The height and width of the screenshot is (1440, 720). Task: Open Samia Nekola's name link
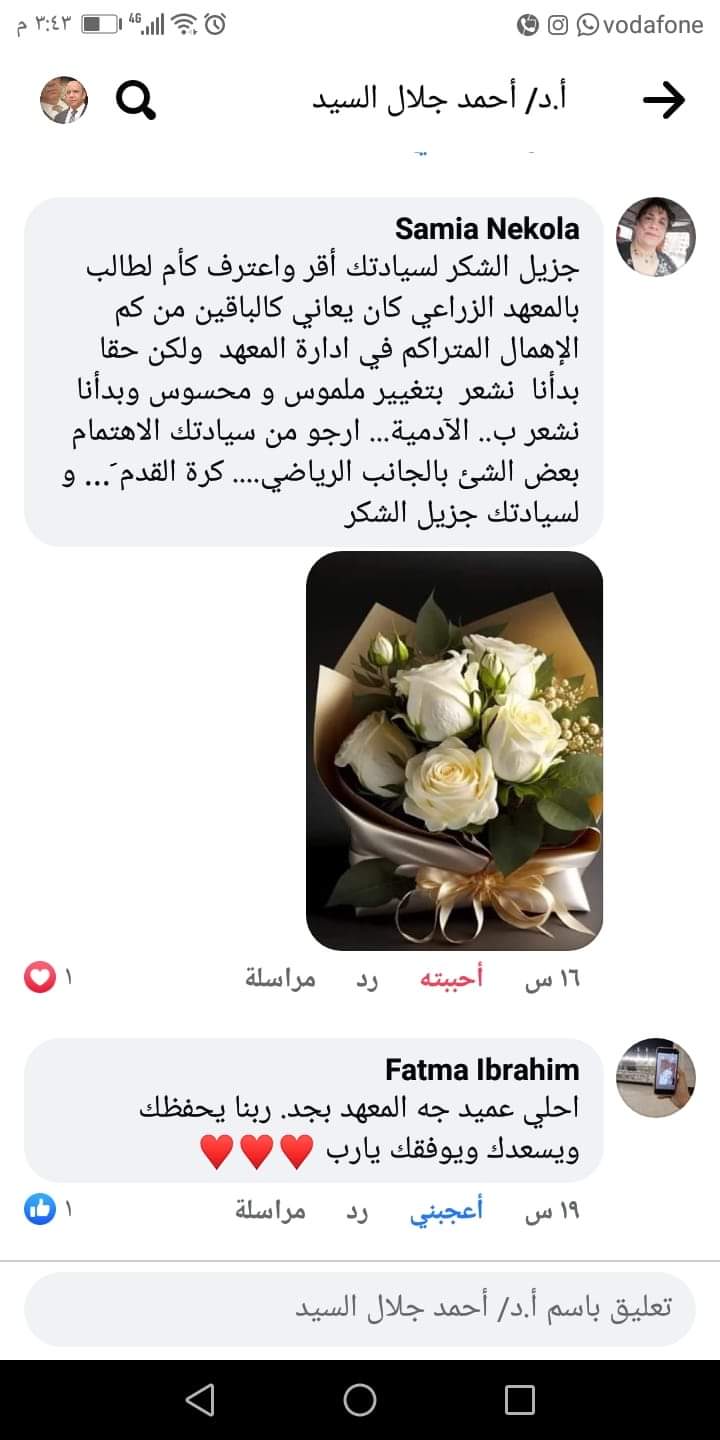487,229
